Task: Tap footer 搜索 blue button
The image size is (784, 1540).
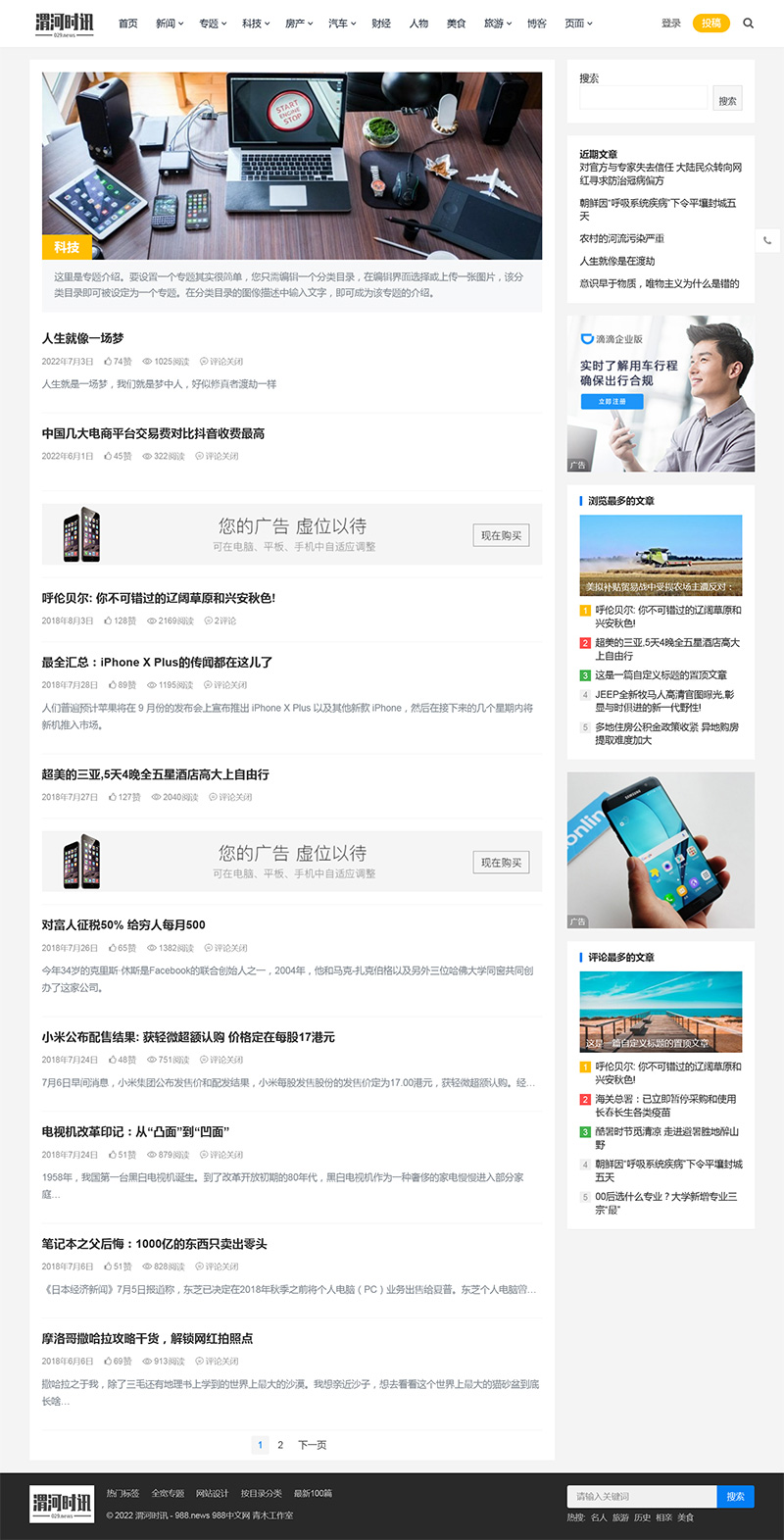Action: coord(735,1496)
